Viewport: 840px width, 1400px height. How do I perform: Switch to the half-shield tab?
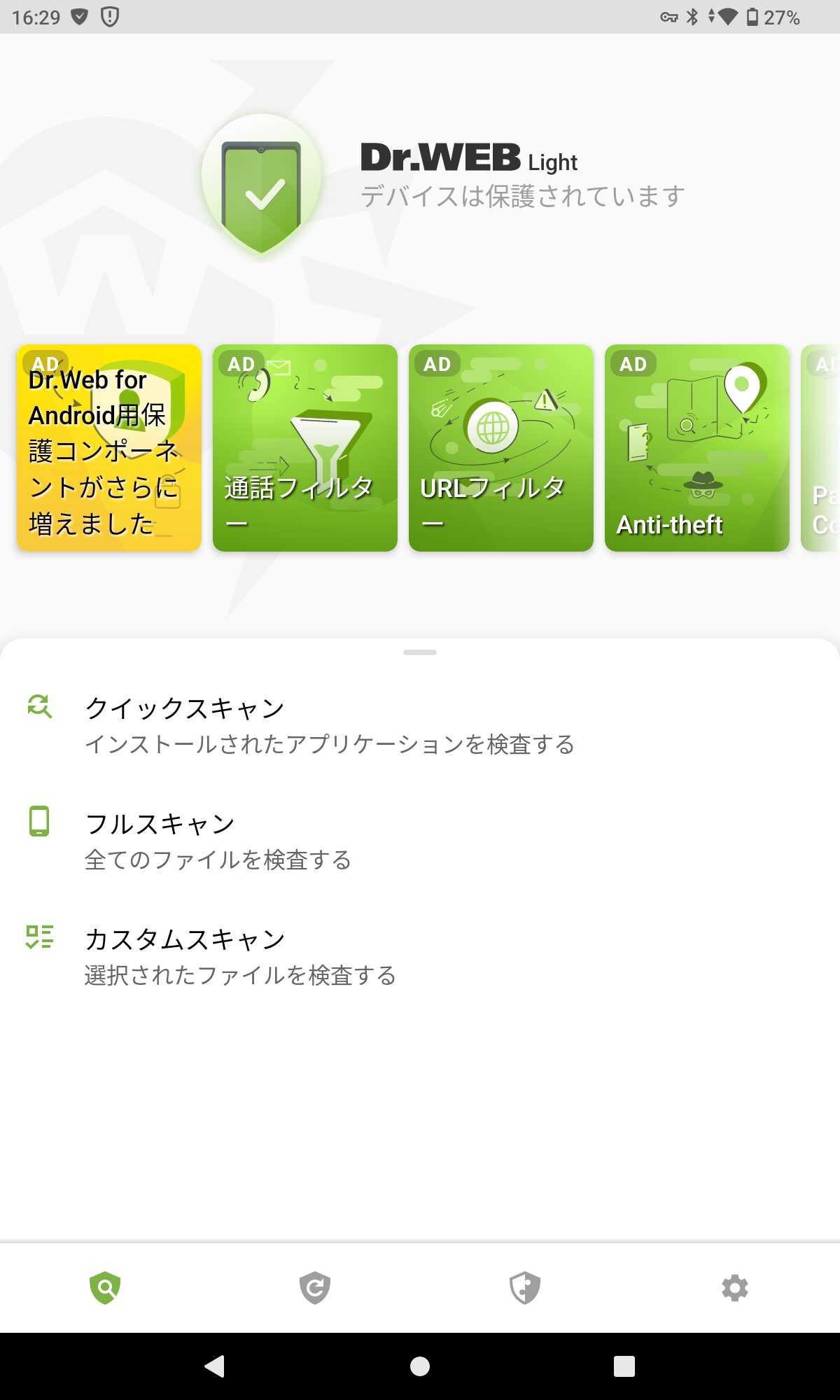[525, 1288]
